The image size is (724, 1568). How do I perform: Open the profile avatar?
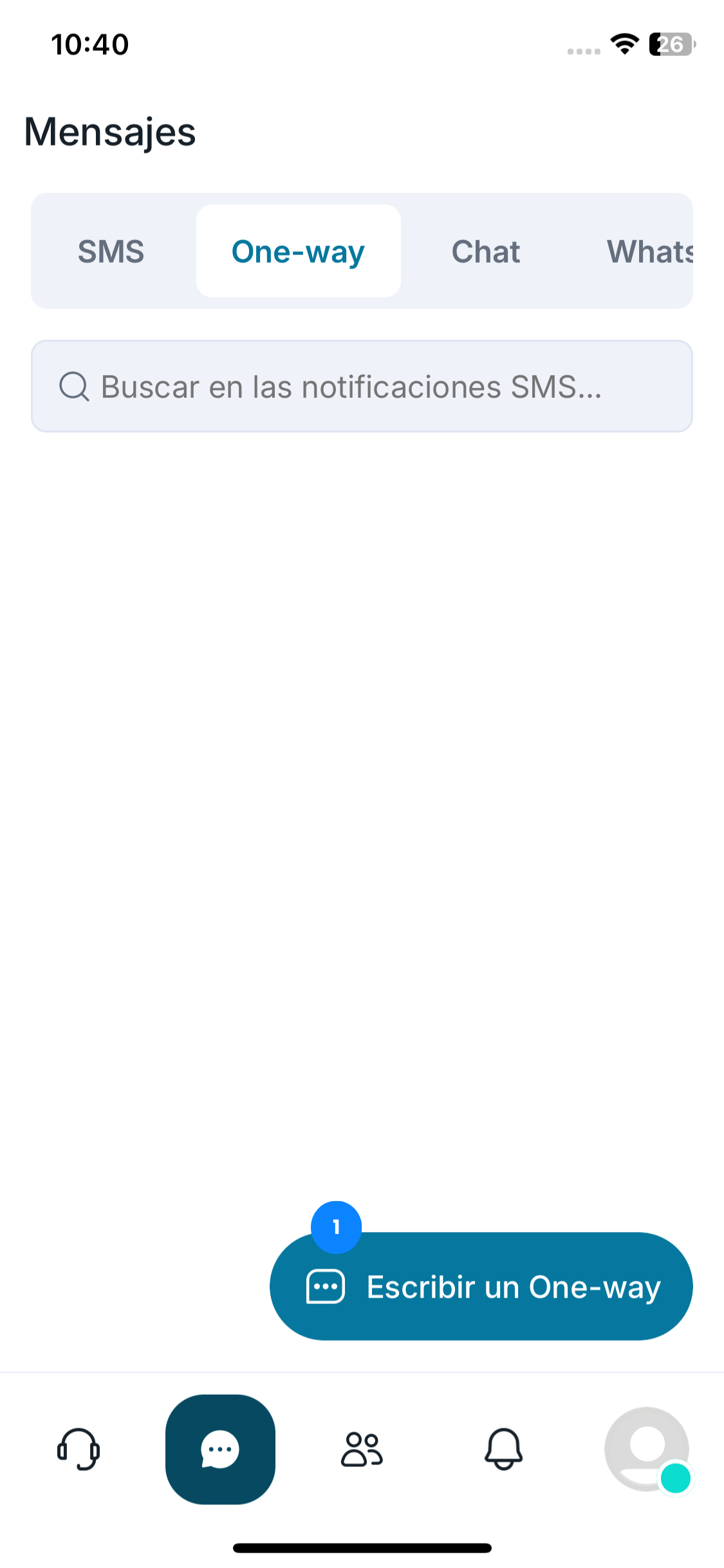[x=647, y=1449]
